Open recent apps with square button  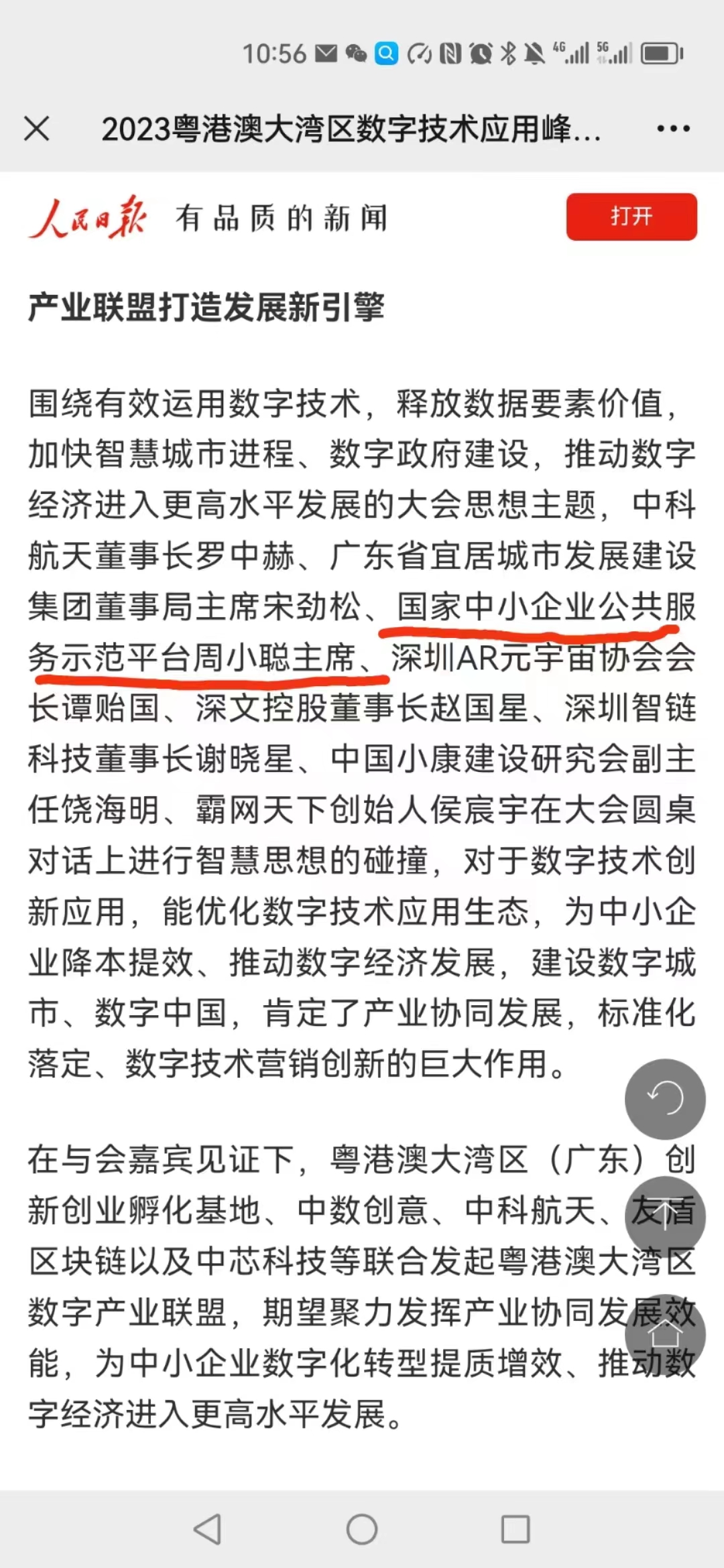(516, 1529)
